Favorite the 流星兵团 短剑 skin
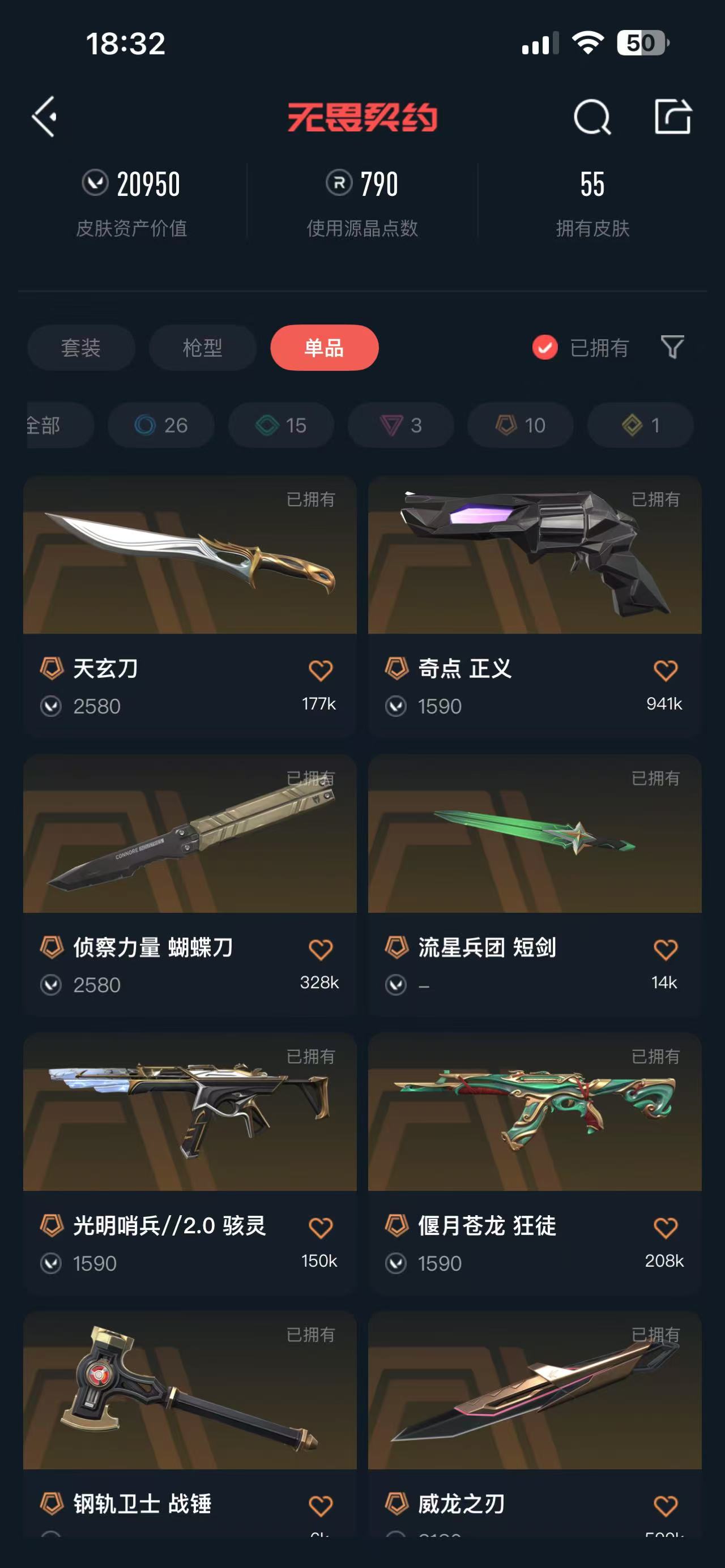 (x=665, y=950)
